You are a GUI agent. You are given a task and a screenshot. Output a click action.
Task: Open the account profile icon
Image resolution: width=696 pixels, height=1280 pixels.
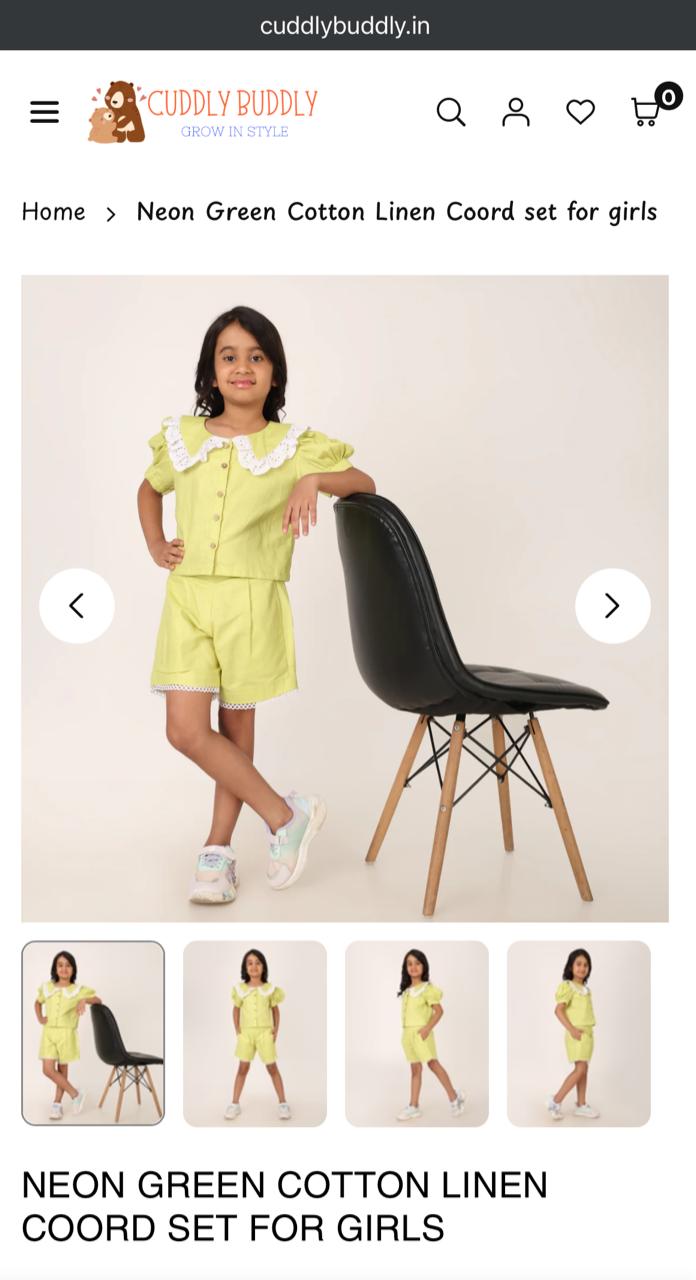[516, 112]
